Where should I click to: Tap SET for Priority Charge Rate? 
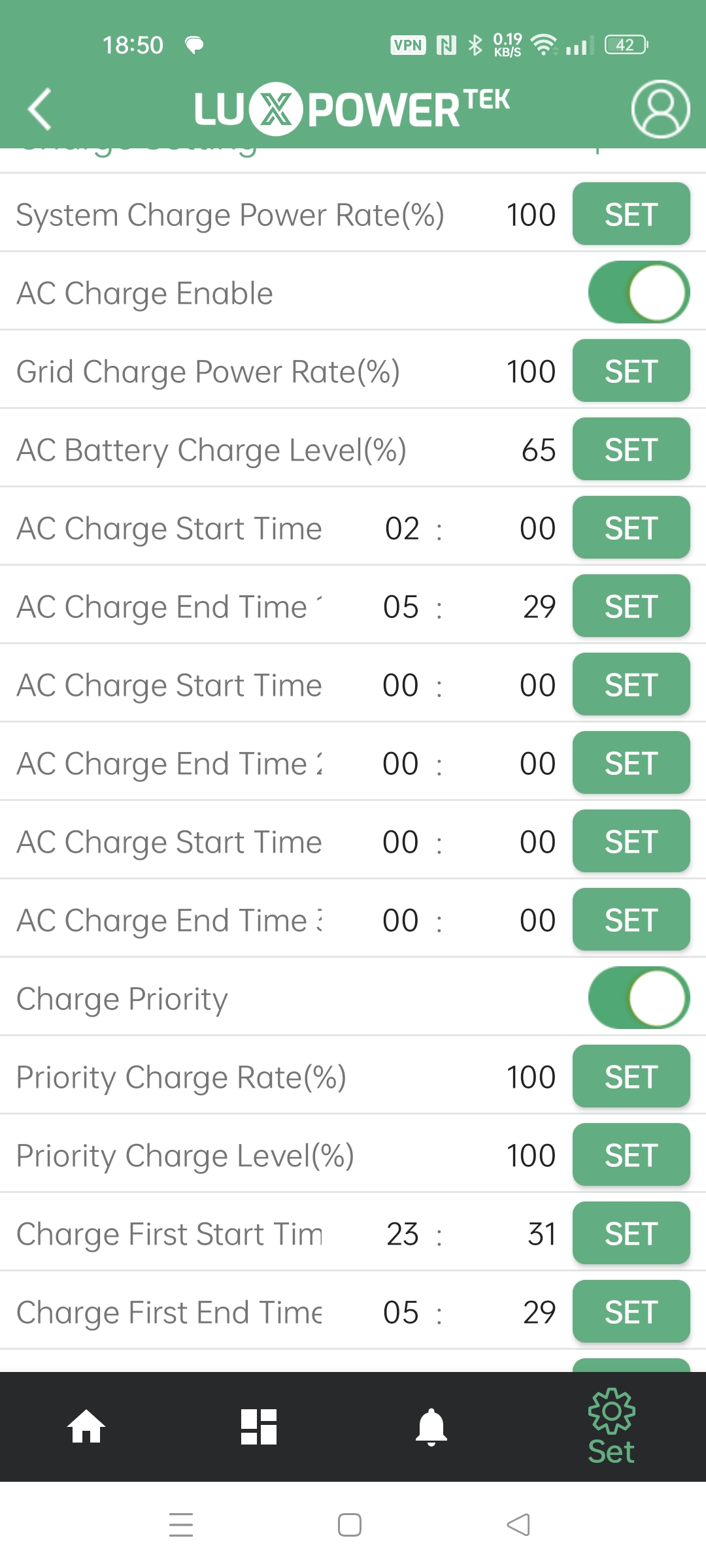pyautogui.click(x=631, y=1077)
